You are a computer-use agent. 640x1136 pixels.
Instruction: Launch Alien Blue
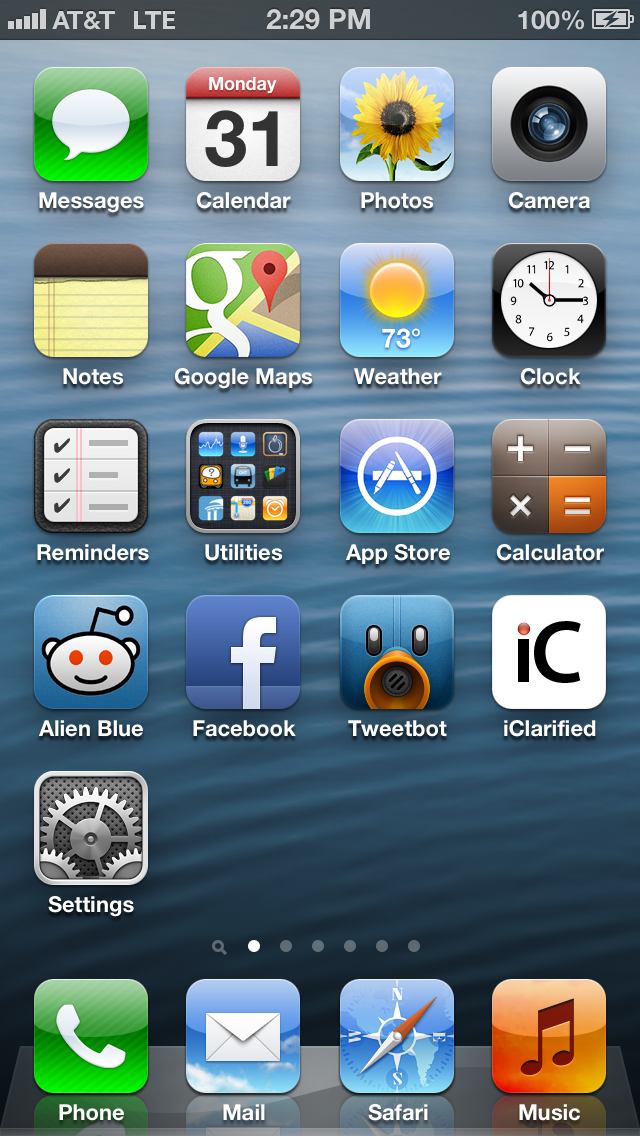pyautogui.click(x=91, y=652)
